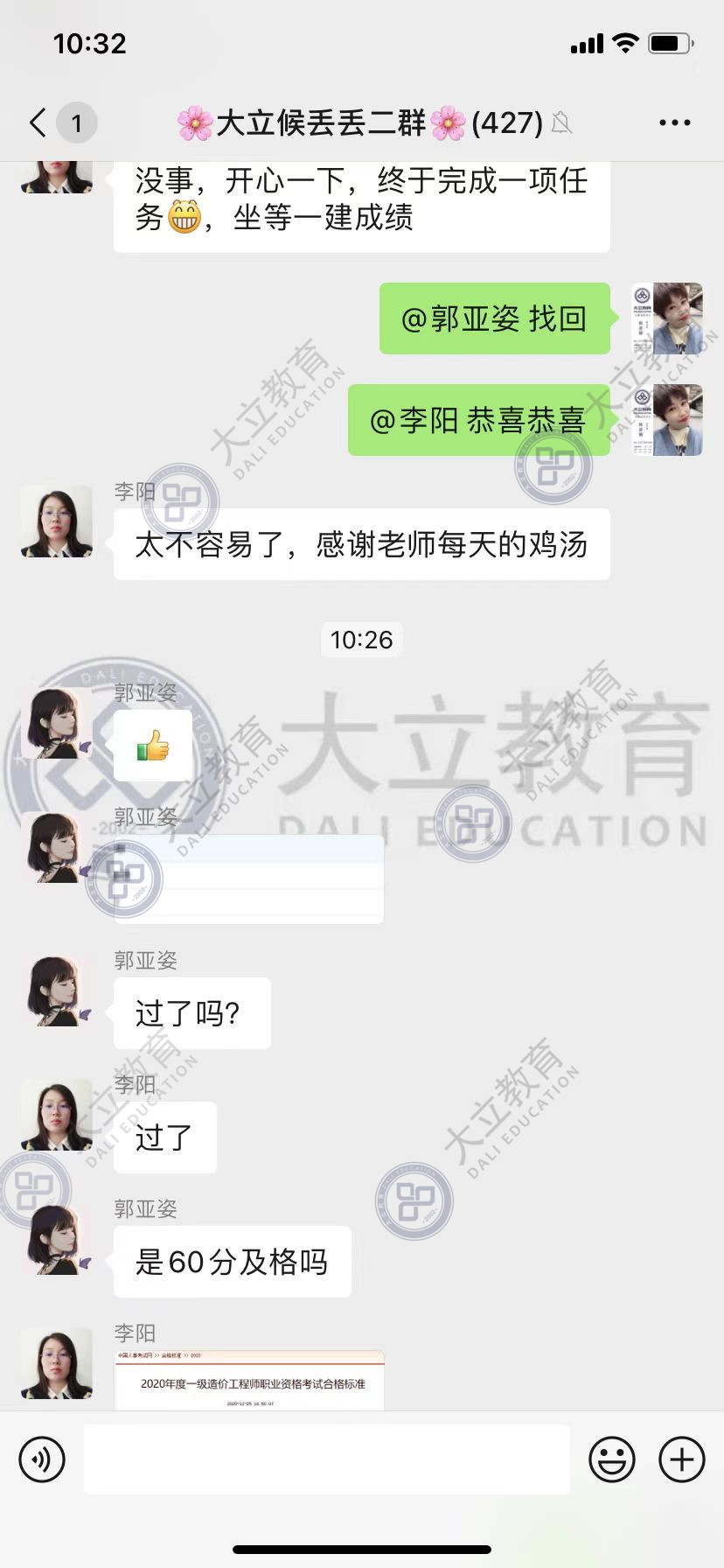Open 郭亚姿's avatar beside "过了吗?"
724x1568 pixels.
[57, 991]
